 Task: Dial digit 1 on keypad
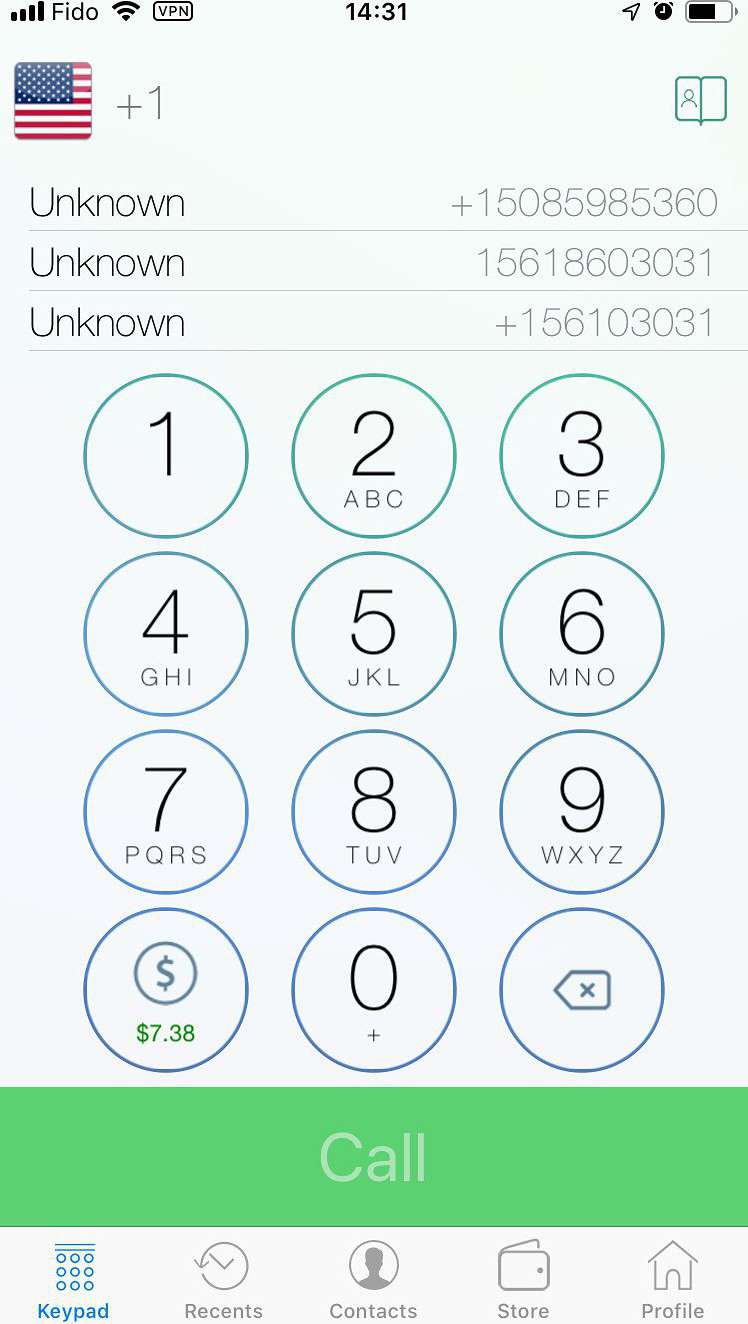tap(166, 456)
